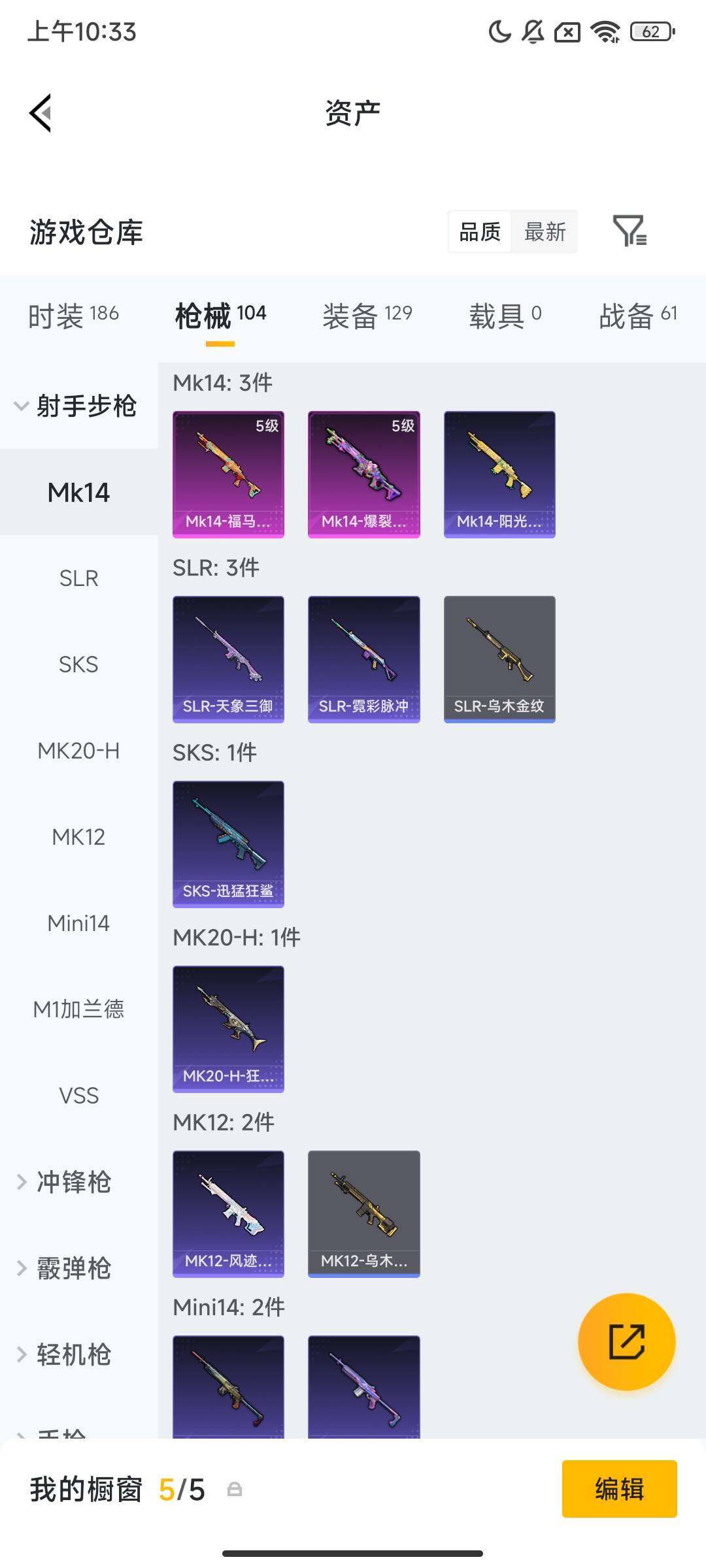
Task: Open the filter icon next to 最新
Action: tap(629, 231)
